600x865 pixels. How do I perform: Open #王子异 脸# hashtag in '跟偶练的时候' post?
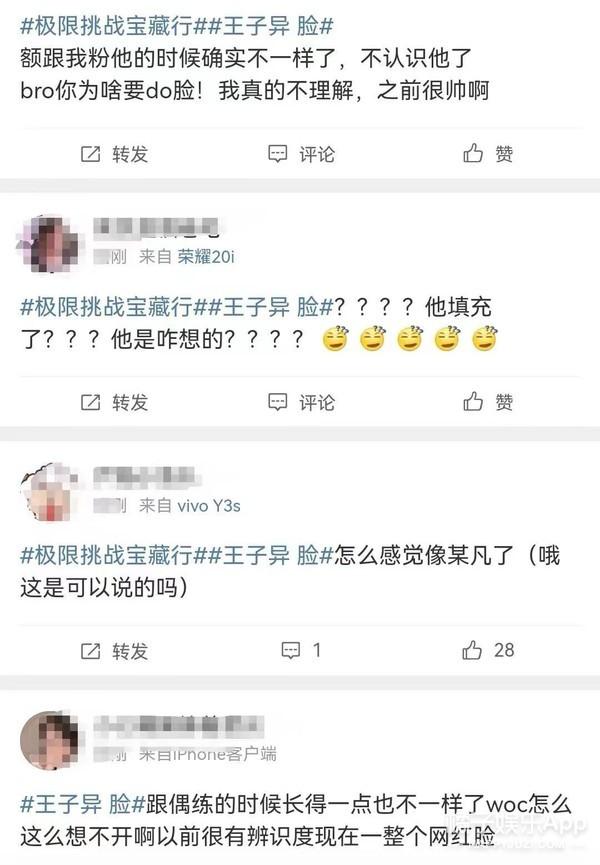point(77,803)
